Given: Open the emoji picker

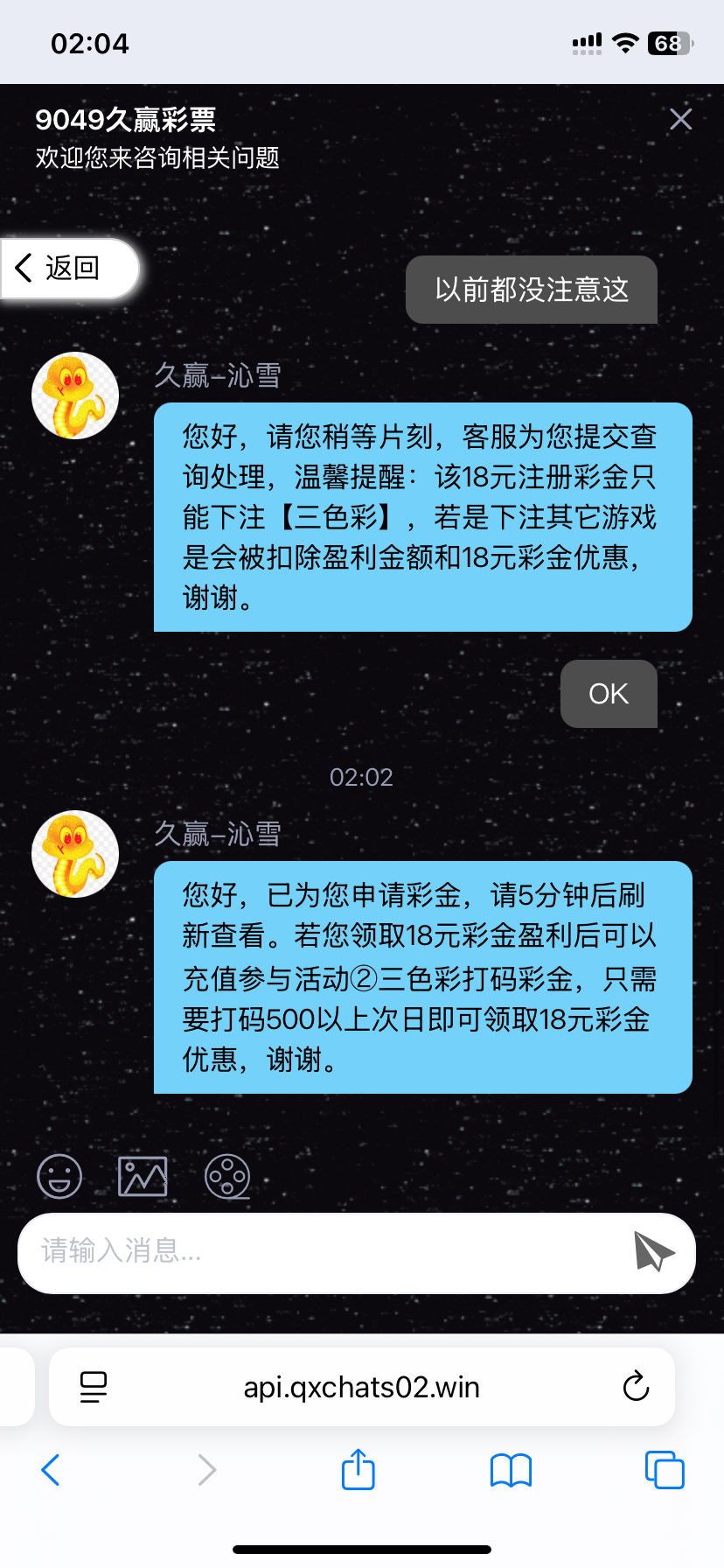Looking at the screenshot, I should (x=59, y=1176).
